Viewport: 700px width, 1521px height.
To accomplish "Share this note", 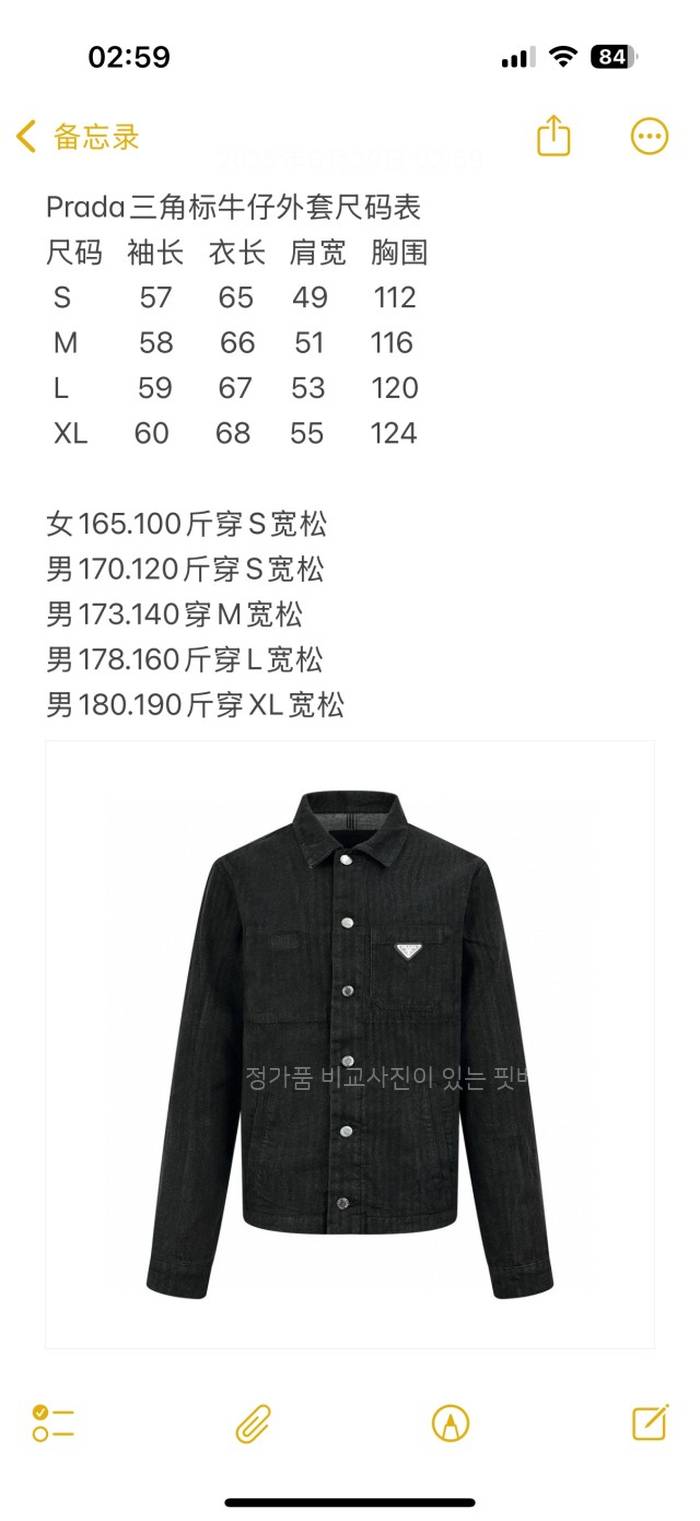I will (x=553, y=136).
